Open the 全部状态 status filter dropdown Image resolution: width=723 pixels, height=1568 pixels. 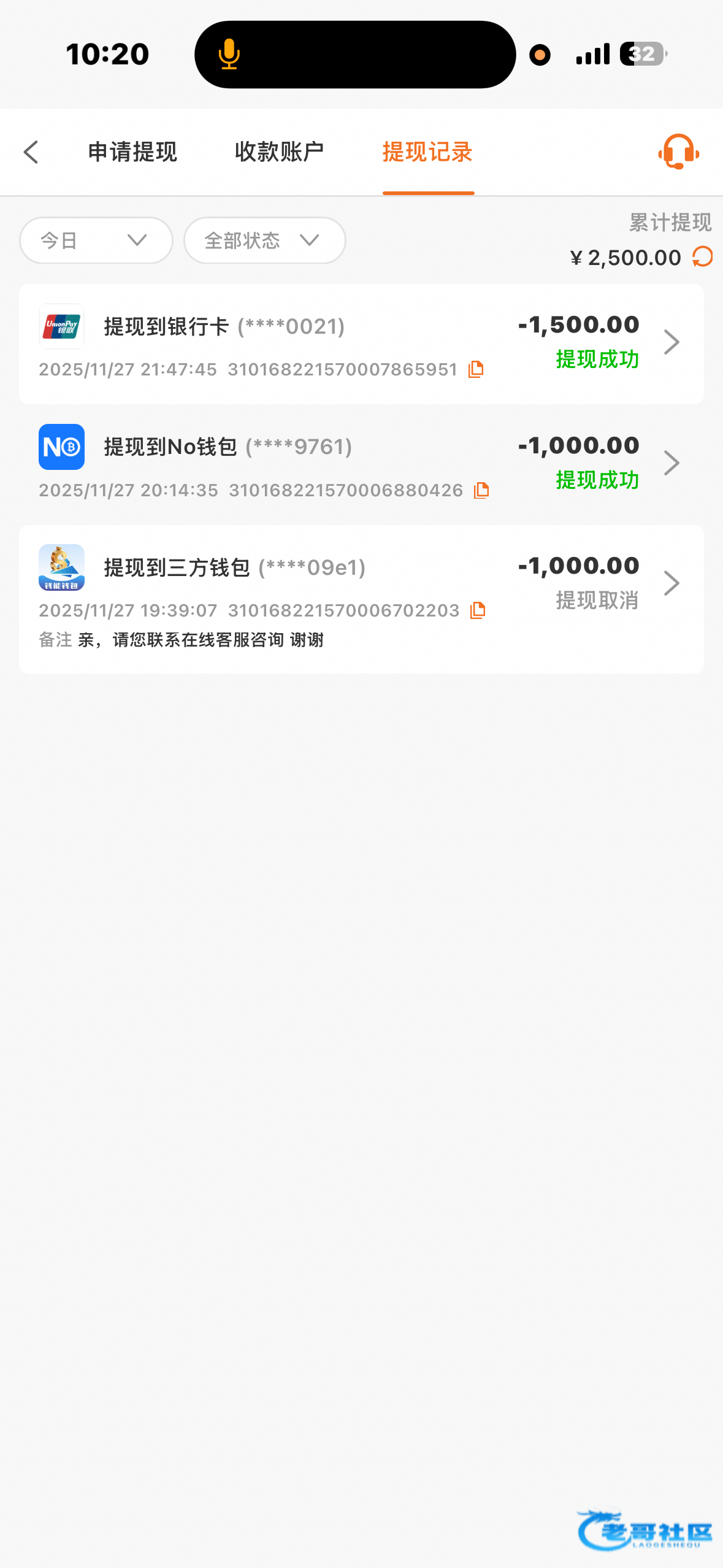pos(265,240)
